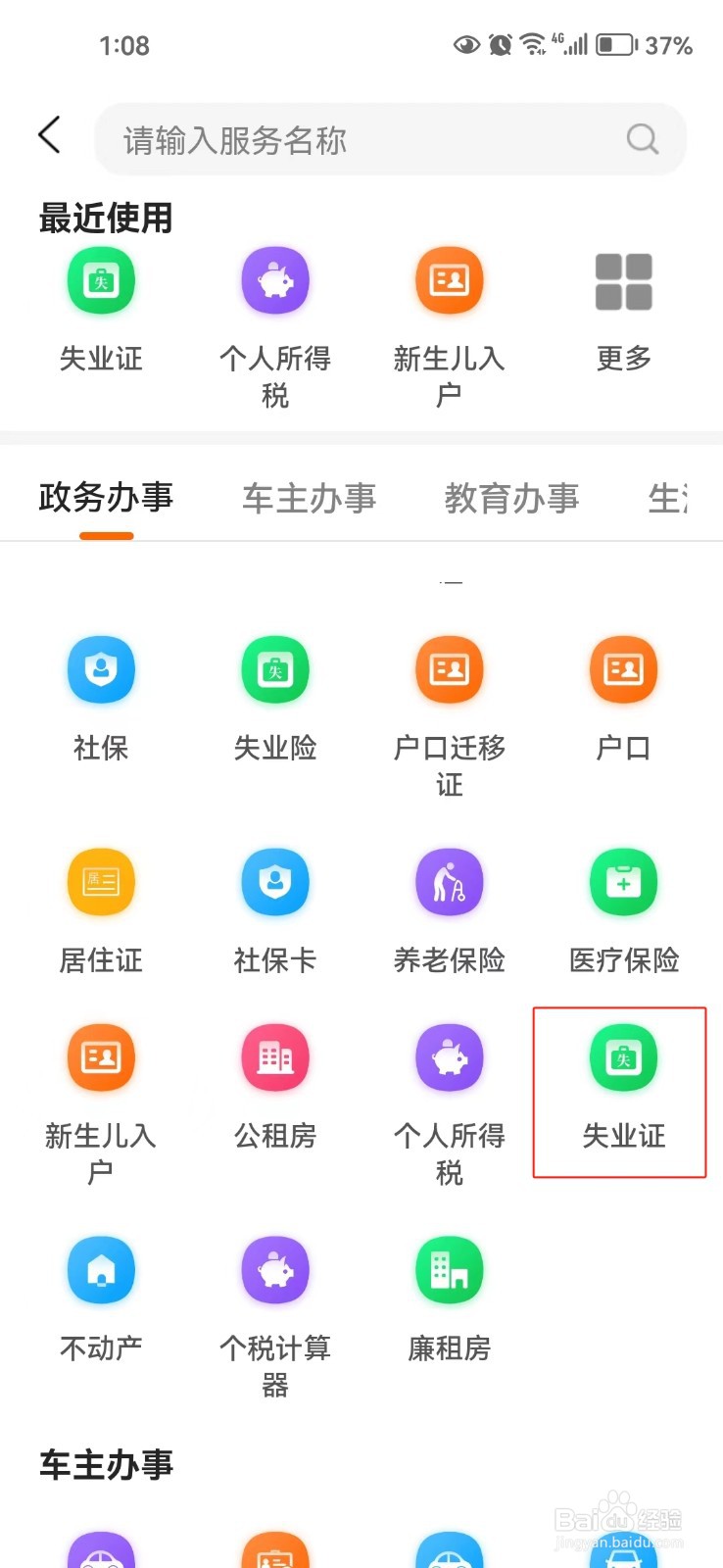Select the highlighted 失业证 unemployment certificate icon
The width and height of the screenshot is (723, 1568).
click(621, 1083)
